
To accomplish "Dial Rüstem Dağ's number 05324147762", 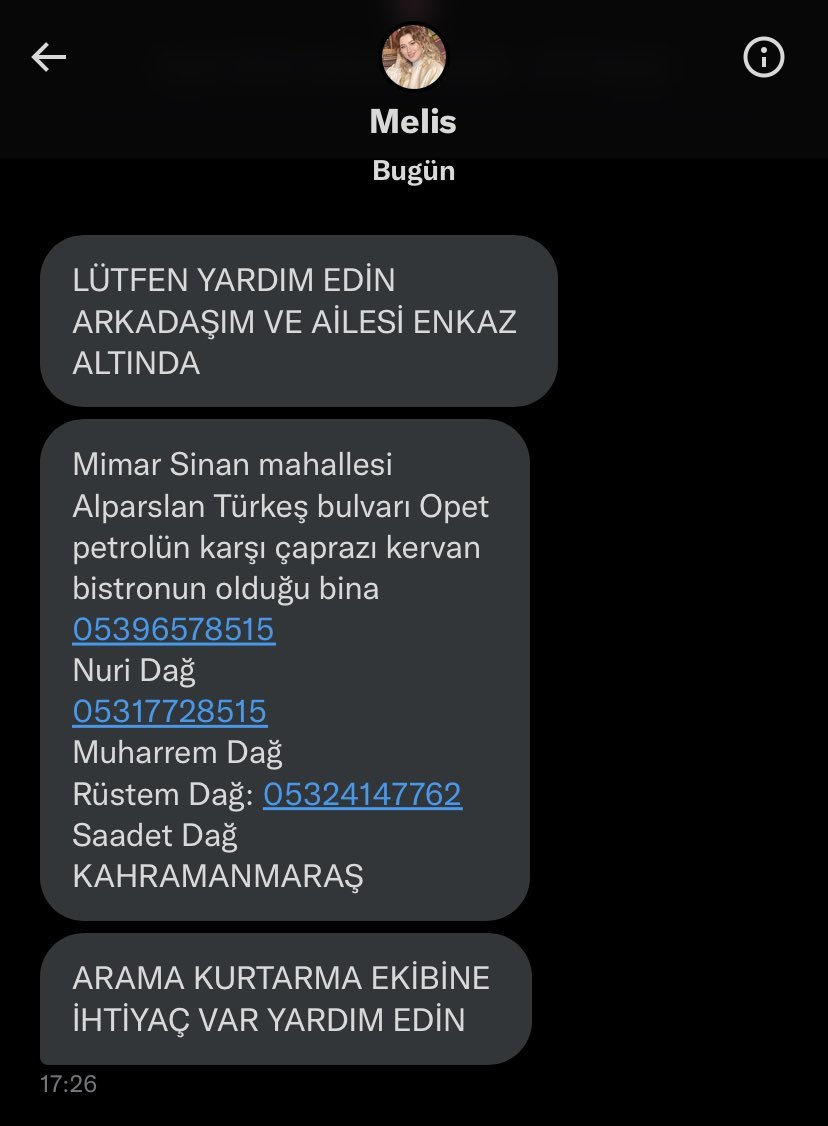I will point(362,794).
